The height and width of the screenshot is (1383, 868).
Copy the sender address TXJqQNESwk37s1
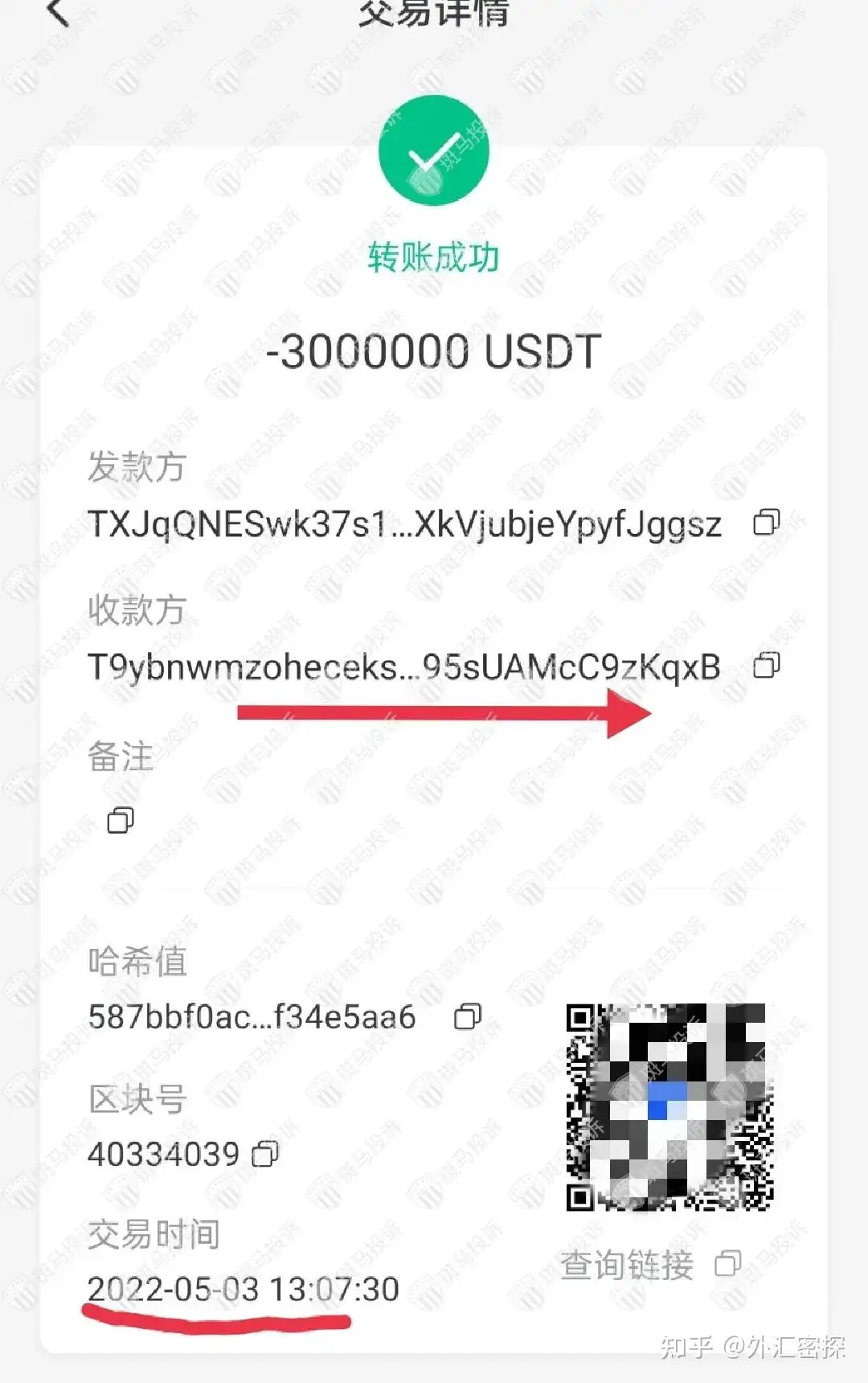tap(766, 523)
